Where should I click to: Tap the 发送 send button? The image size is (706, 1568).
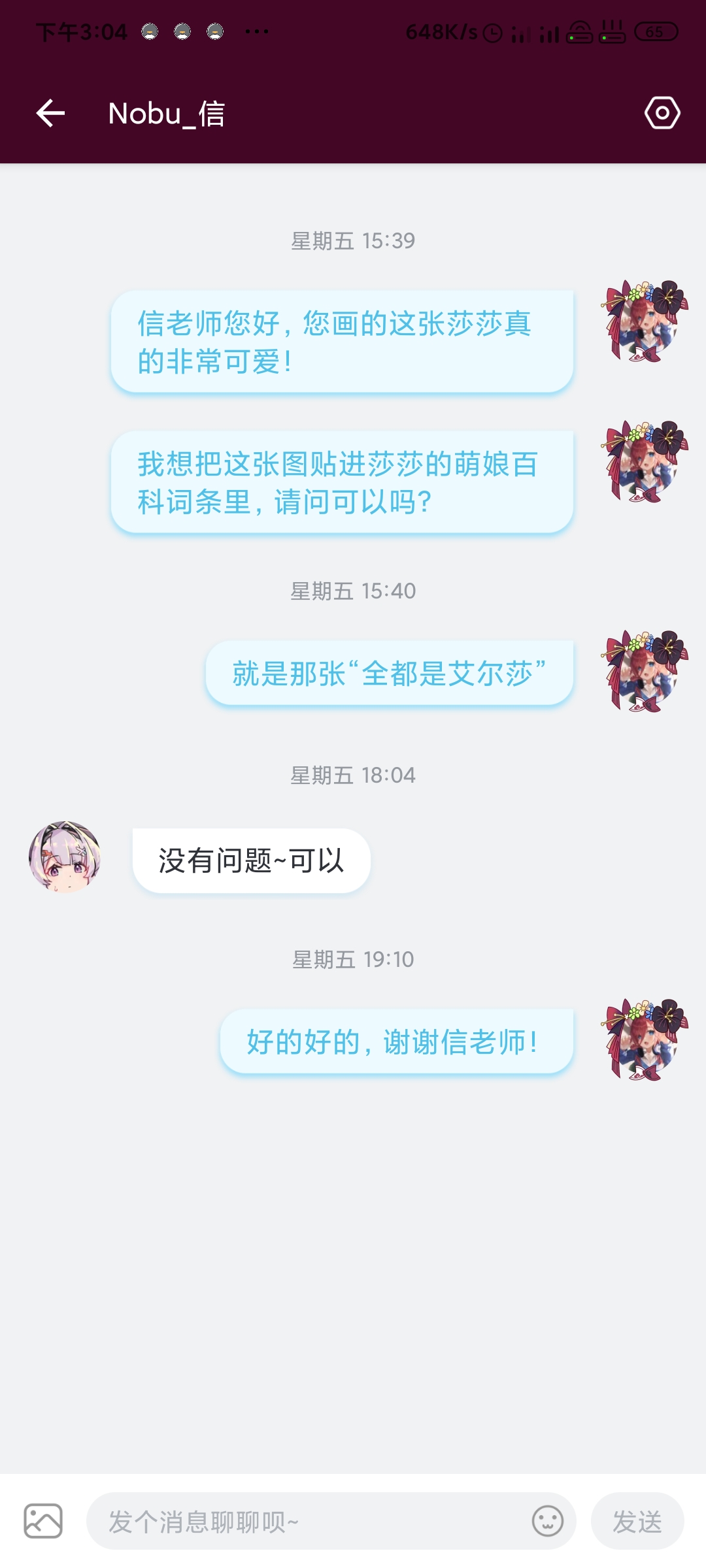[637, 1521]
